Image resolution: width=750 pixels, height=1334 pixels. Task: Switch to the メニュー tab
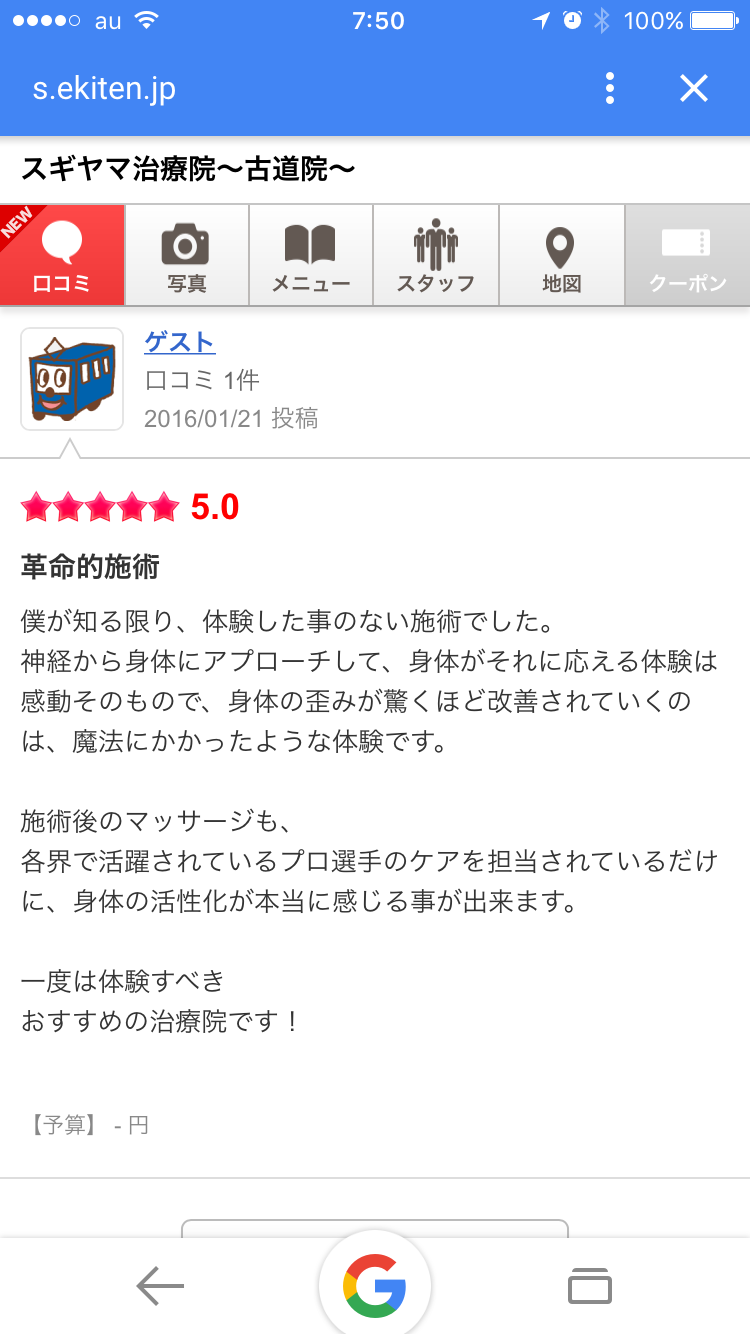pos(311,256)
